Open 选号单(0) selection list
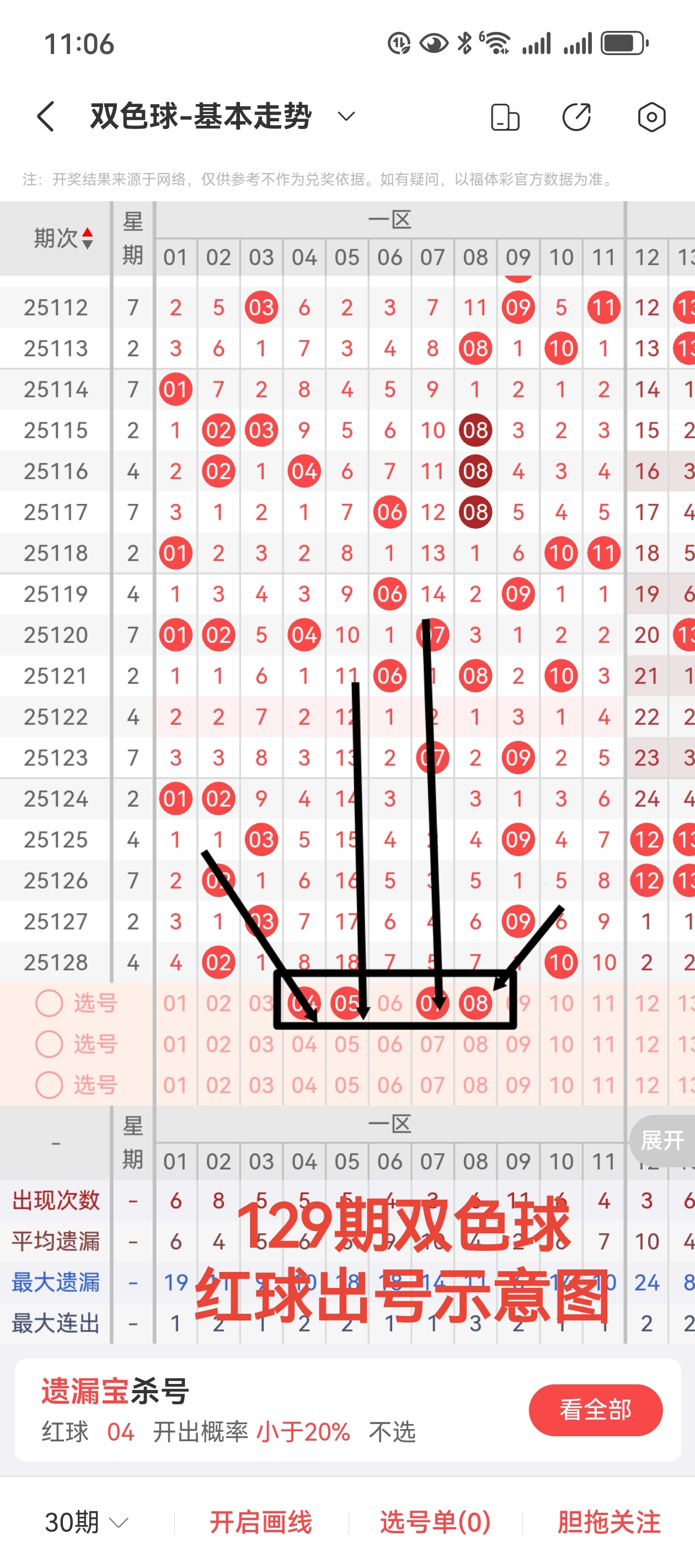Image resolution: width=695 pixels, height=1568 pixels. tap(435, 1522)
